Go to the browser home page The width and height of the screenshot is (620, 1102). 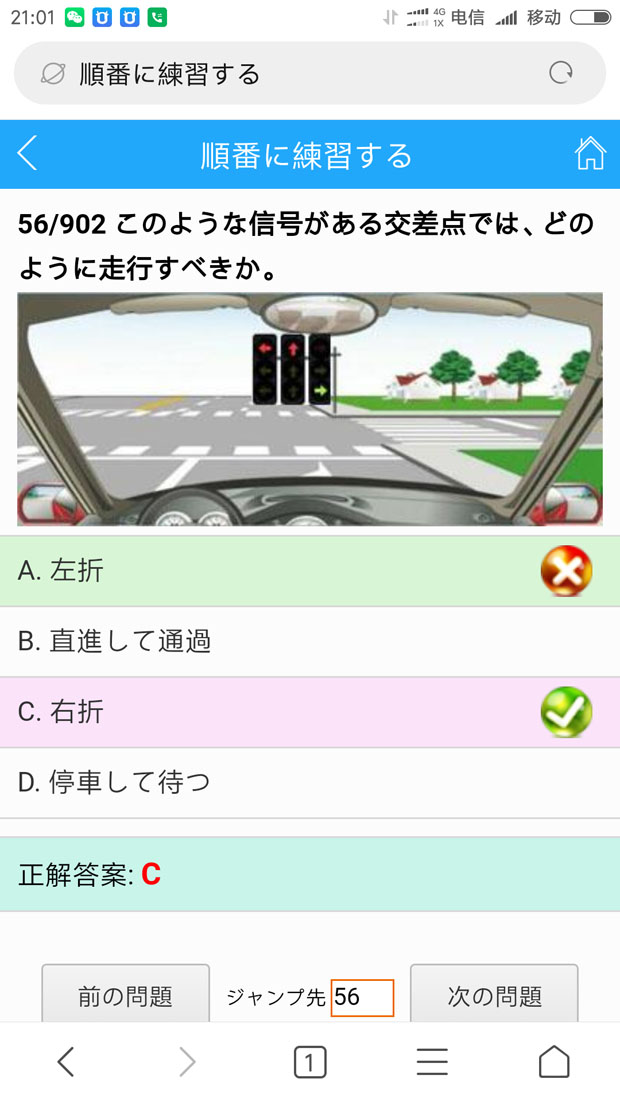[x=554, y=1061]
